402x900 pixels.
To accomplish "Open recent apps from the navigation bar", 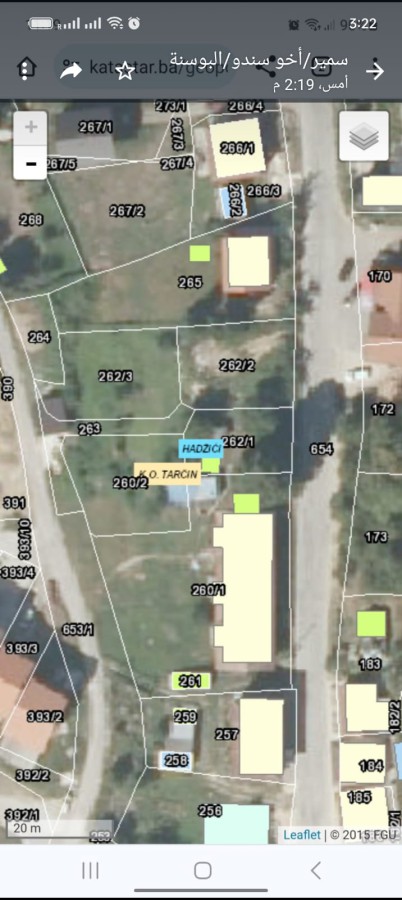I will (90, 871).
